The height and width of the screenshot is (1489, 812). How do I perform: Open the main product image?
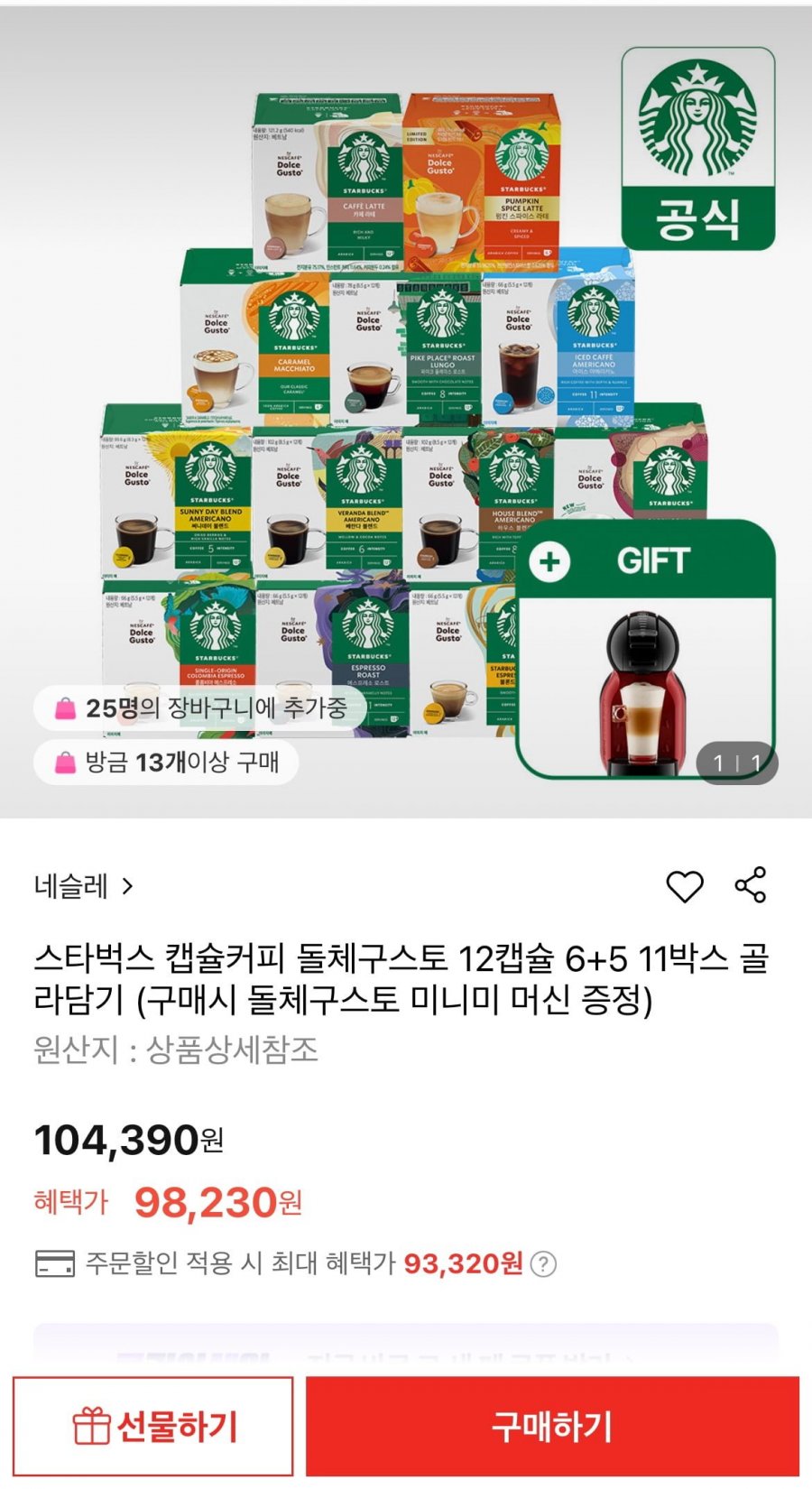(x=406, y=406)
